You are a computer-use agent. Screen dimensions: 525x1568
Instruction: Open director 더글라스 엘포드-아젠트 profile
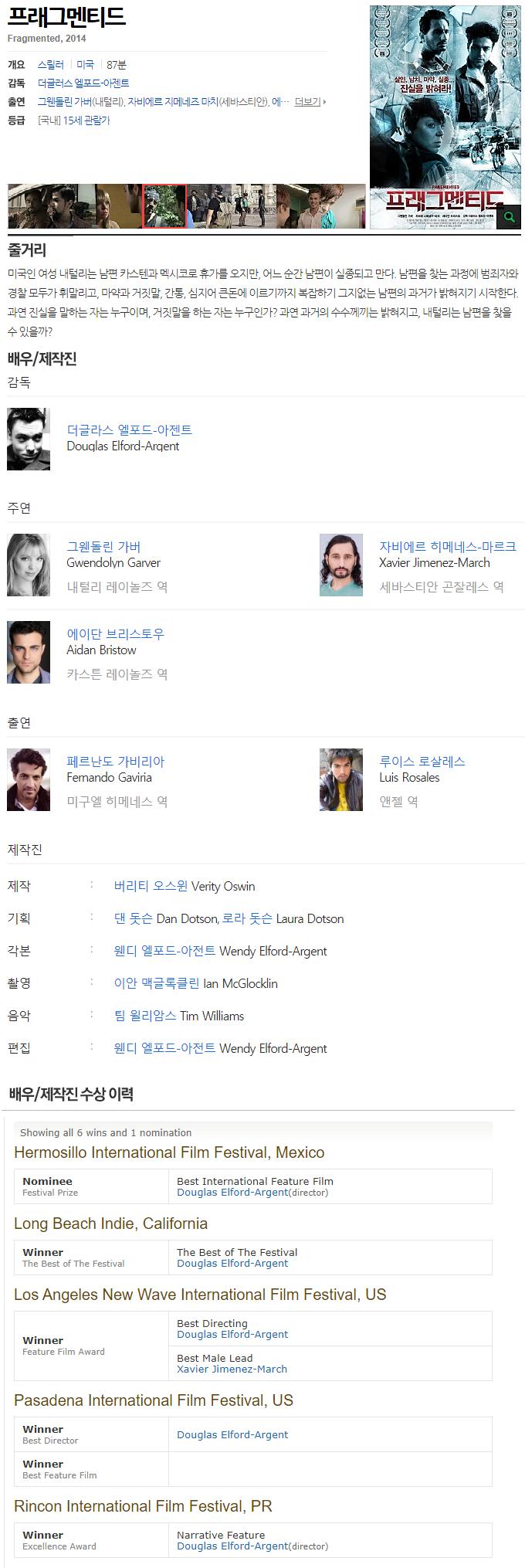click(x=129, y=429)
